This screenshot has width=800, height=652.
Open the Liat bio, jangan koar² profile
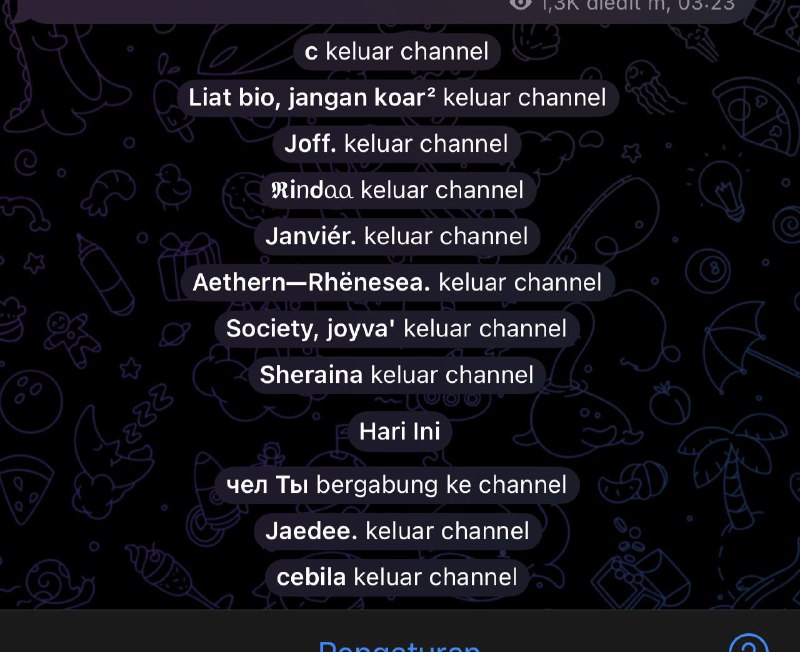pyautogui.click(x=312, y=98)
